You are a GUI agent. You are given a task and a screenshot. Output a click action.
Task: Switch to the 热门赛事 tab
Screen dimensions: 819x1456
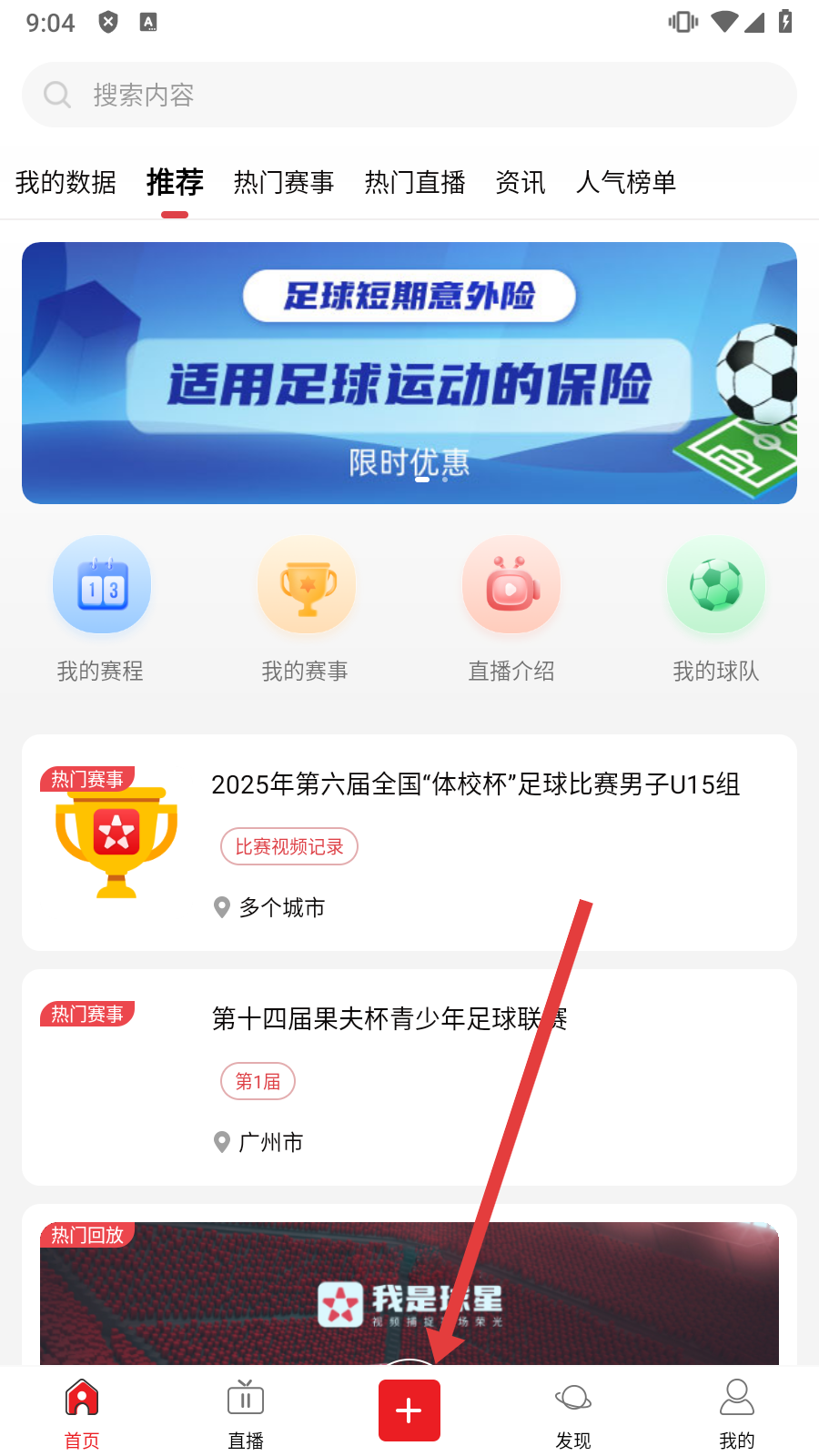click(x=284, y=182)
